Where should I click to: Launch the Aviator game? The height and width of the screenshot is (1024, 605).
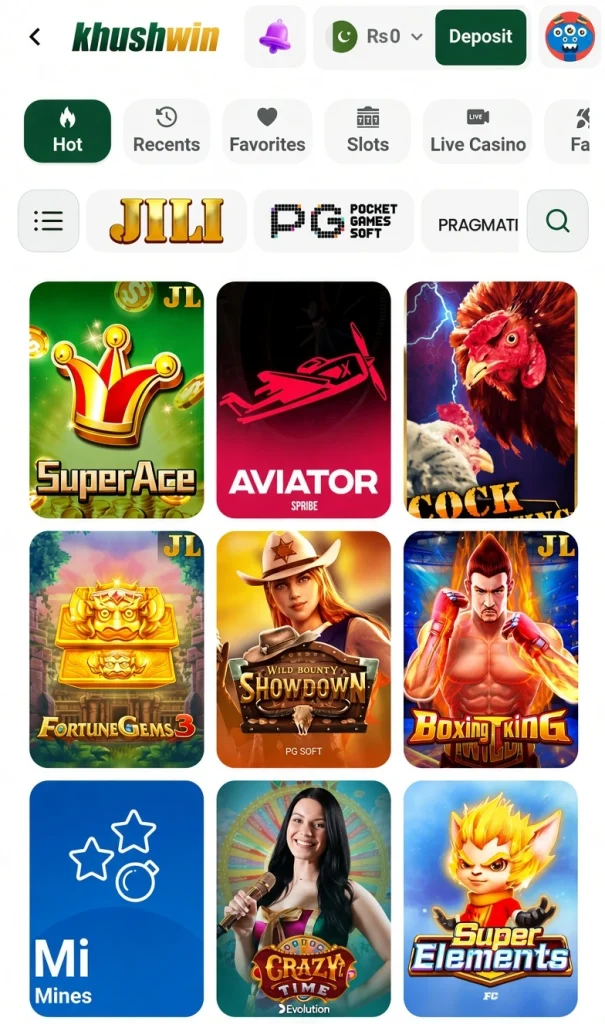click(x=304, y=400)
